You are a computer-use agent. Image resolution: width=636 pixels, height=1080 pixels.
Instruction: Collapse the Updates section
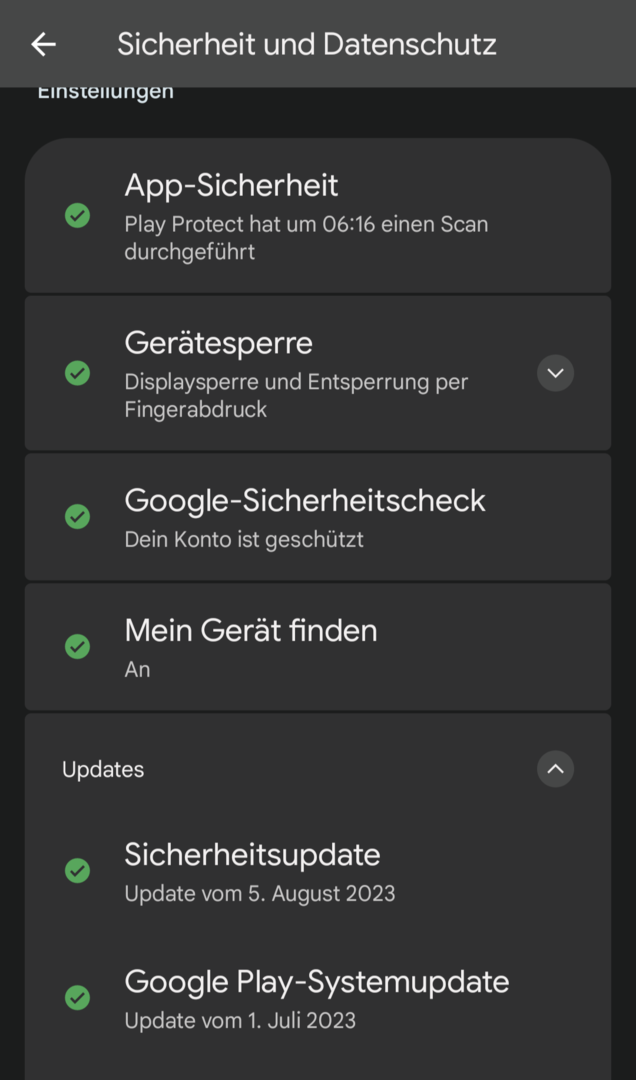click(555, 769)
